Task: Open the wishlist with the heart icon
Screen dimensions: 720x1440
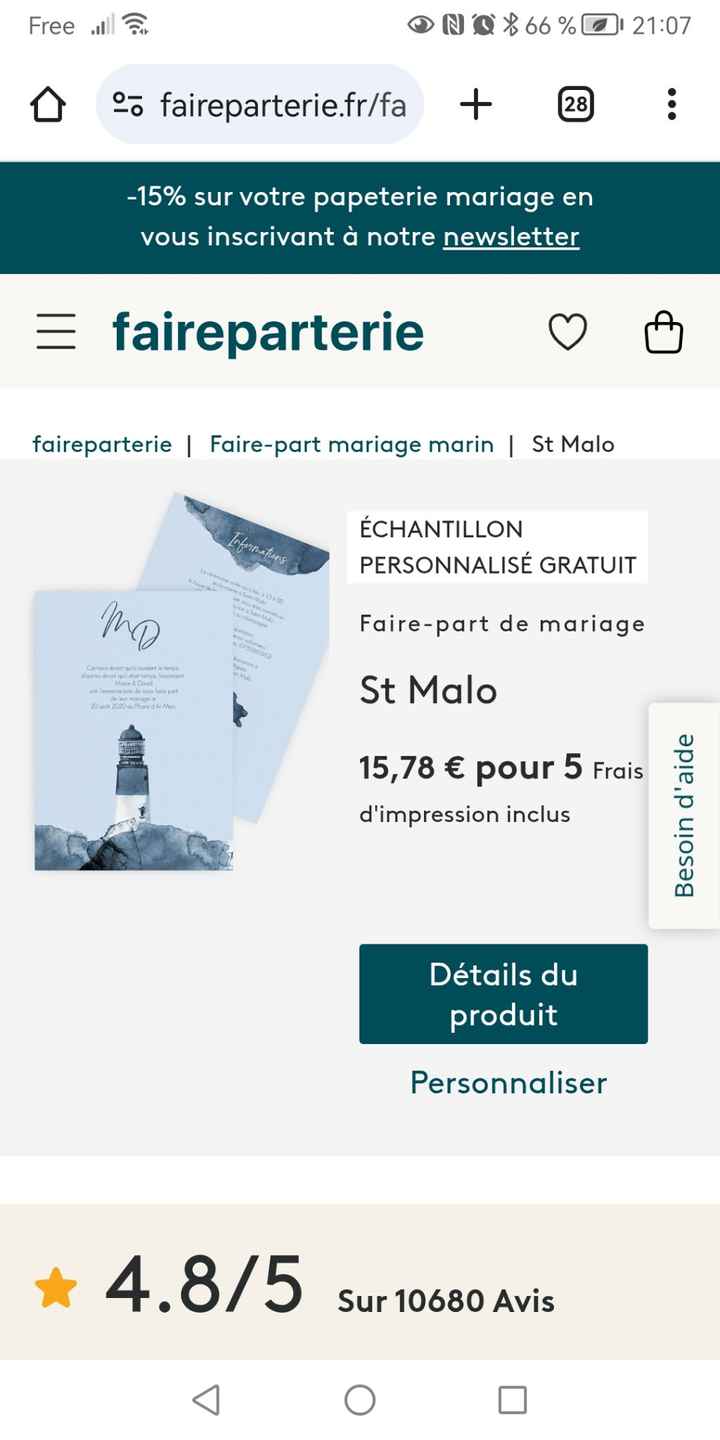Action: [x=567, y=332]
